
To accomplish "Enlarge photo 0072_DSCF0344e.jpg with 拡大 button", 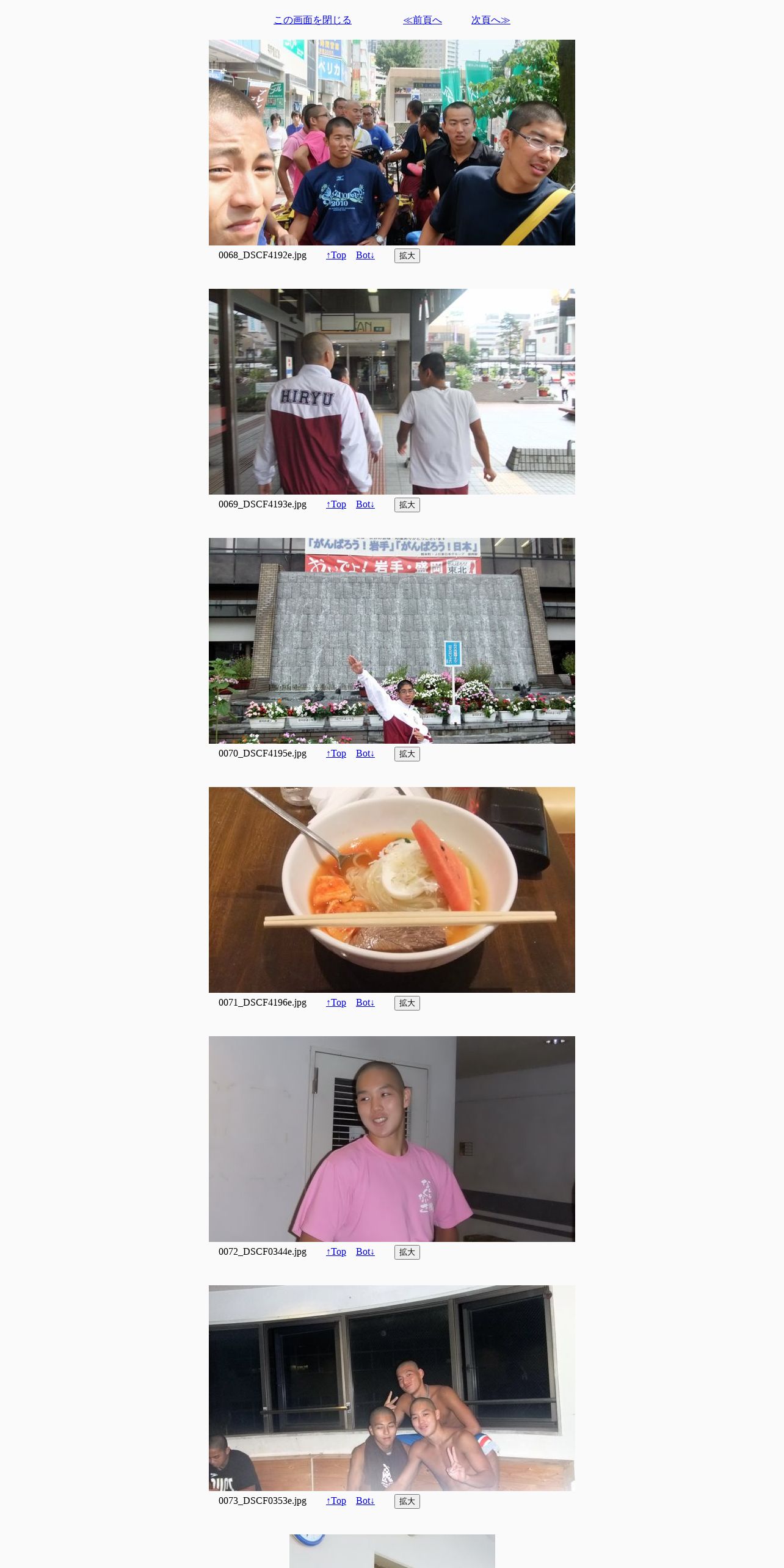I will (x=407, y=1252).
